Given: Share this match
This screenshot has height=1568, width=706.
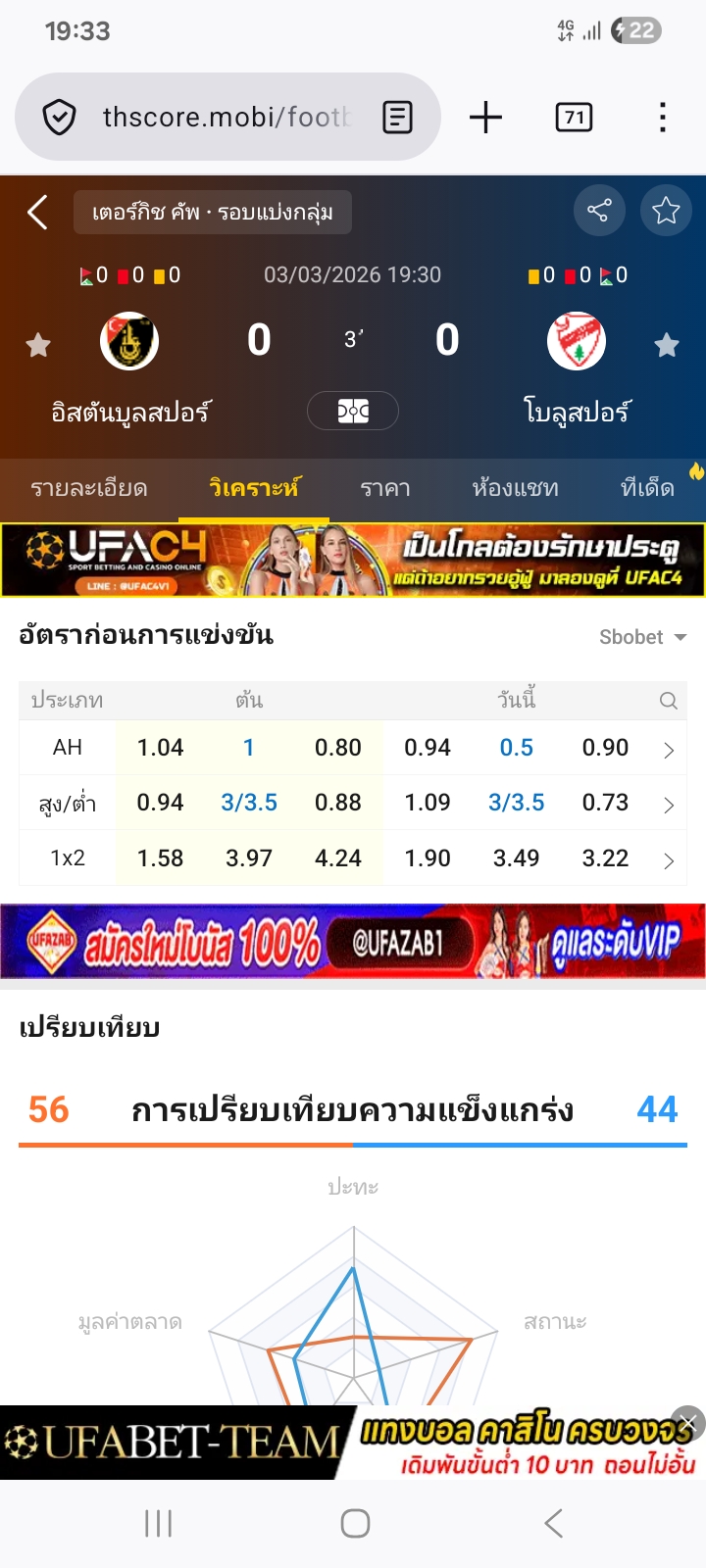Looking at the screenshot, I should (598, 210).
